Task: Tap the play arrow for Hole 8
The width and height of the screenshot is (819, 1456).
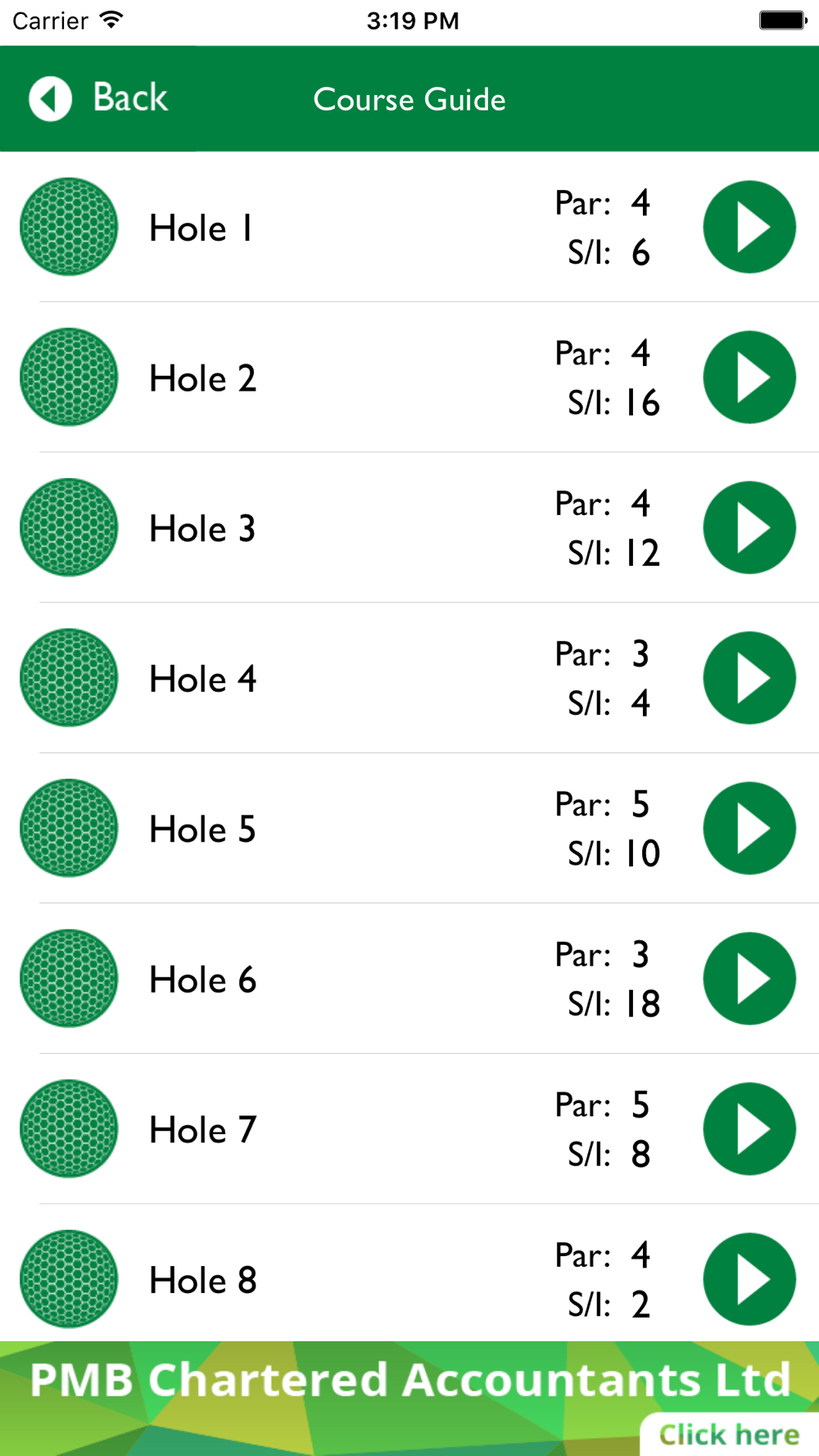Action: (x=749, y=1279)
